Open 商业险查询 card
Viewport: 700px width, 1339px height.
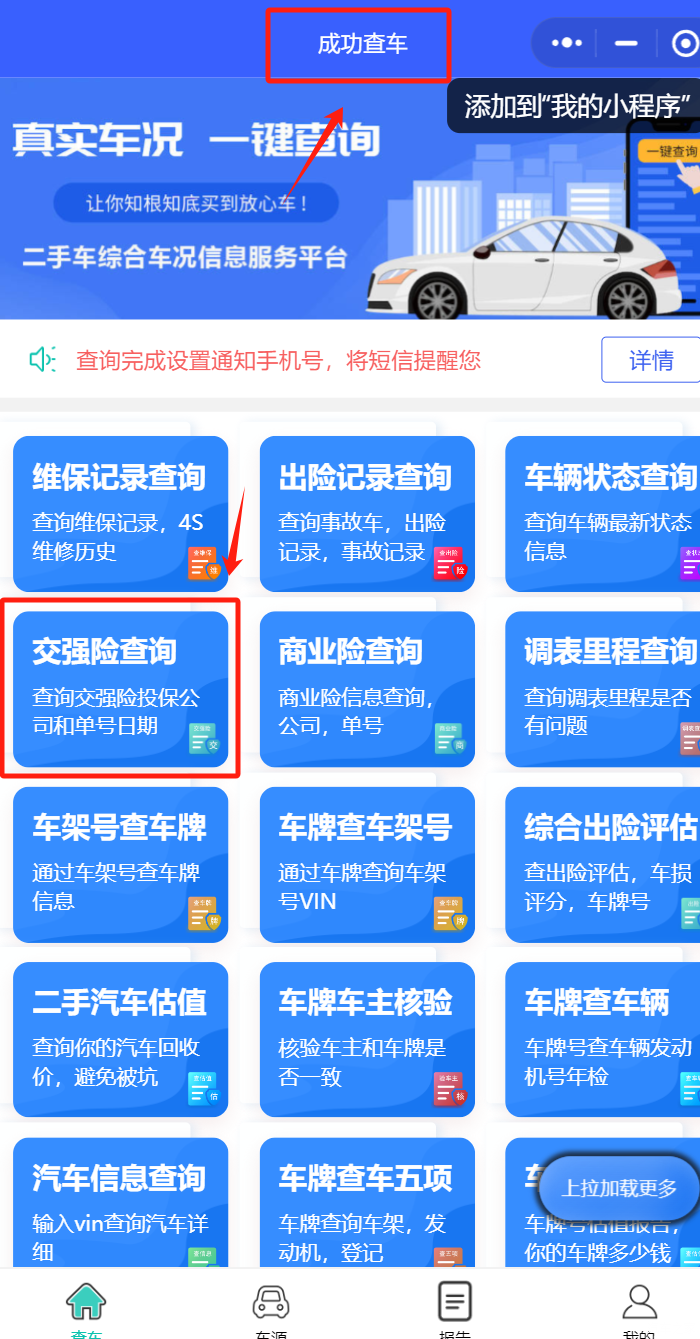[x=366, y=689]
